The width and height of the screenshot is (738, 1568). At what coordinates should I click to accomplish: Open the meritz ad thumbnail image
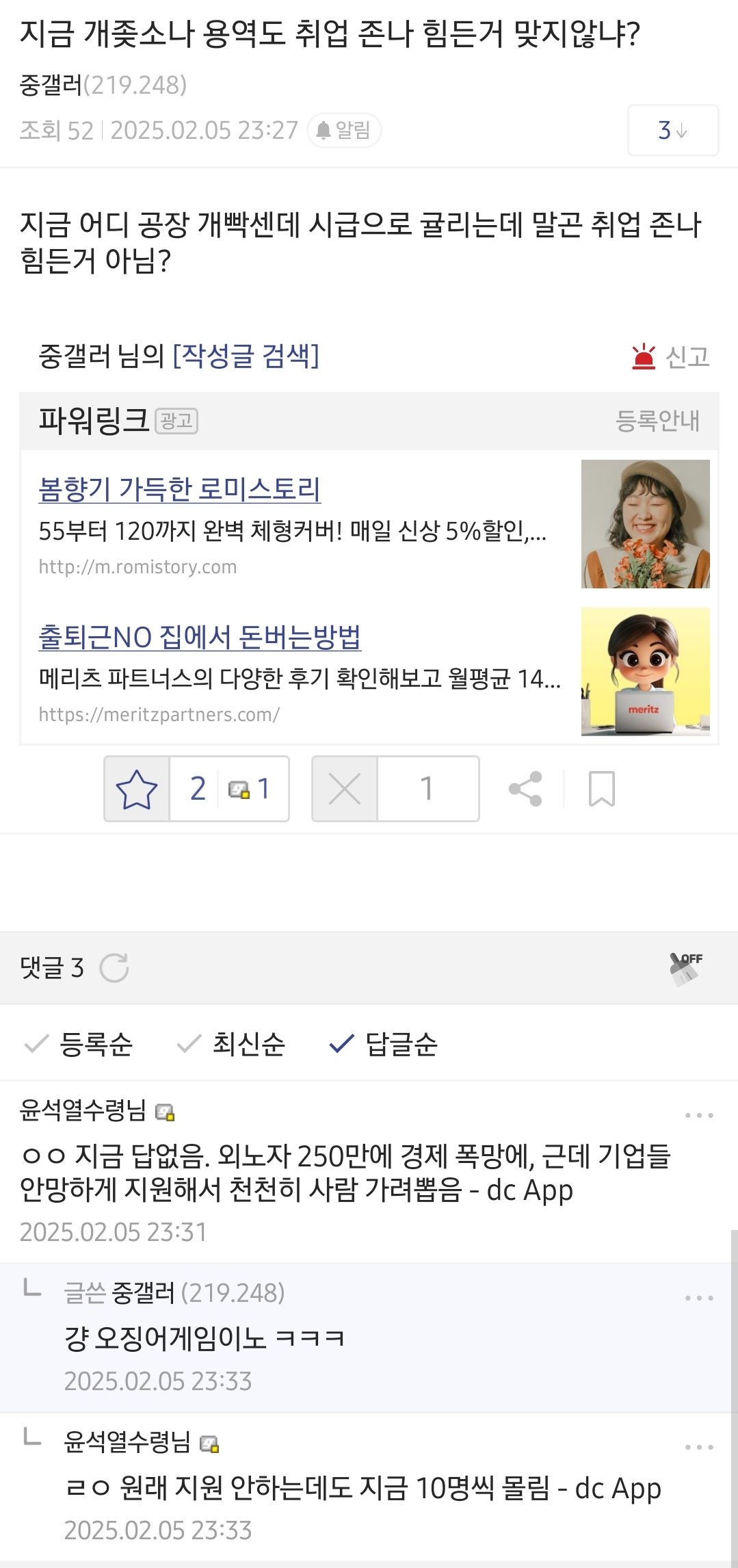coord(645,671)
